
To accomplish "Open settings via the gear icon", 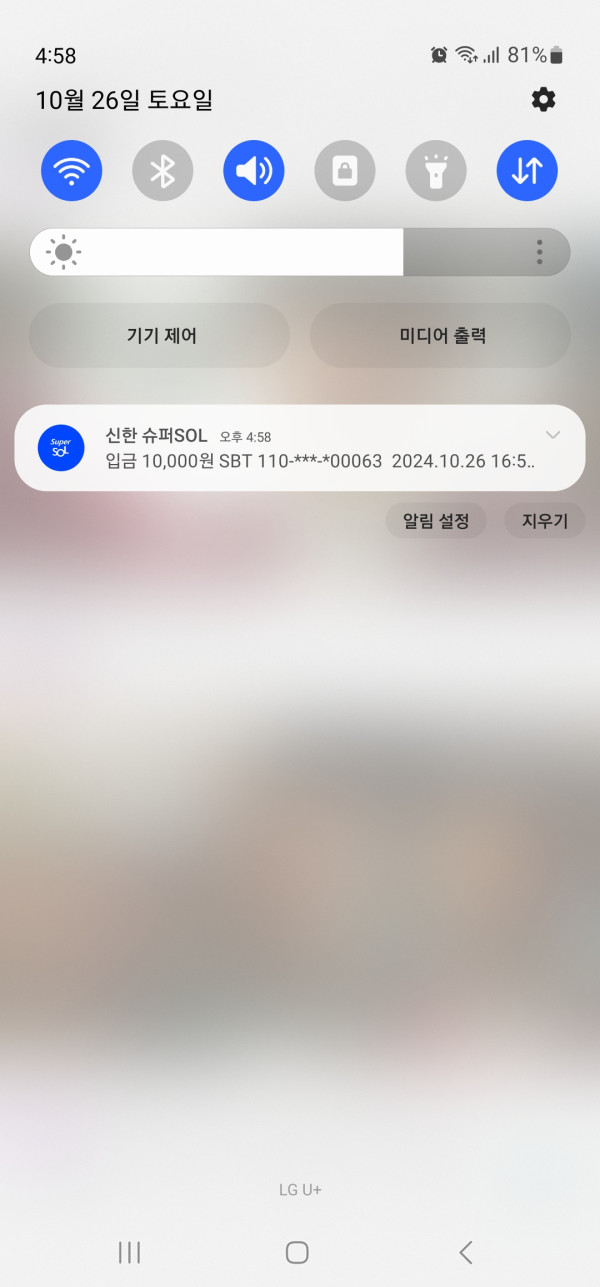I will coord(543,99).
